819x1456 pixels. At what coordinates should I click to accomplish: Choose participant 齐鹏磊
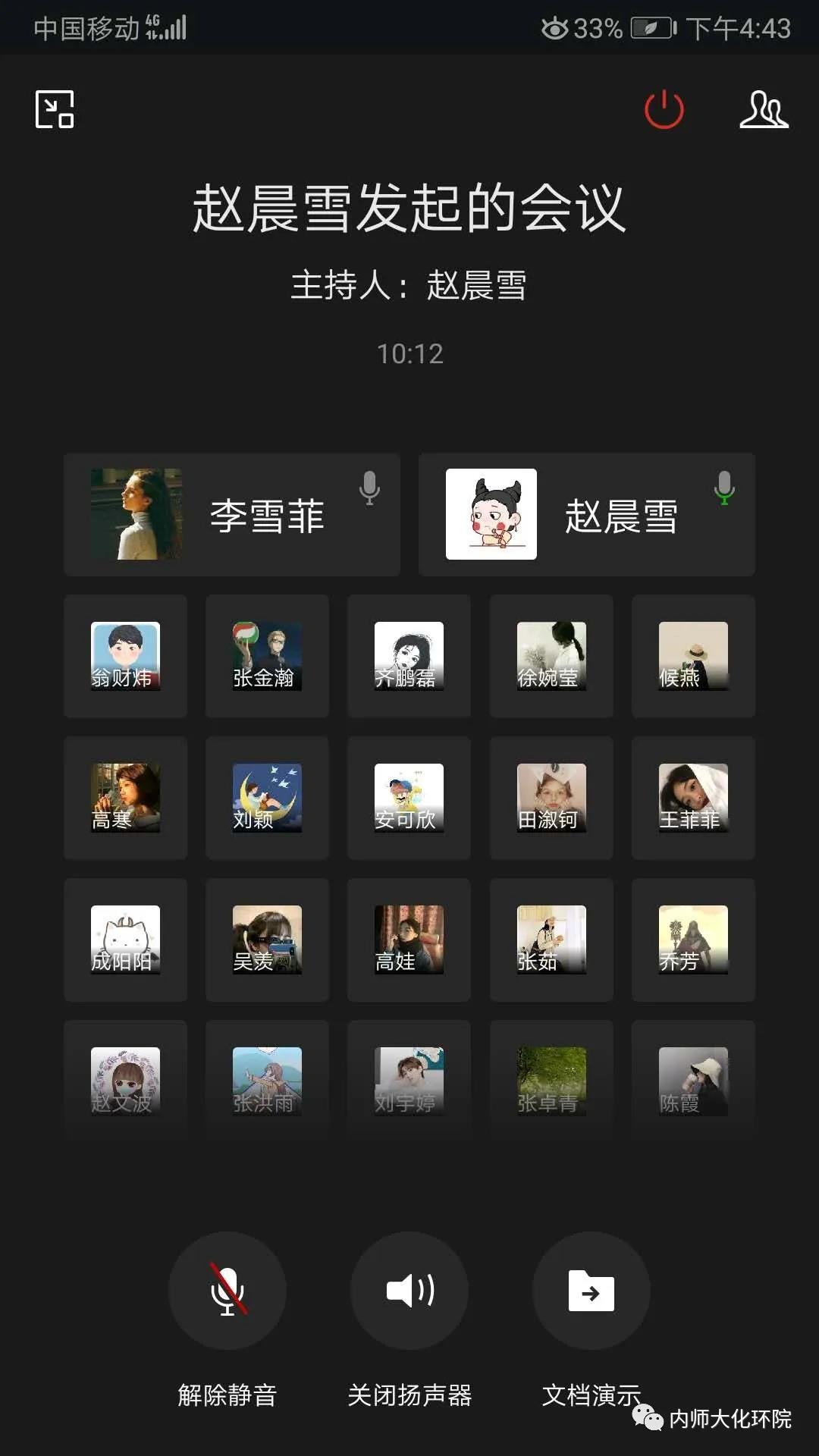[409, 656]
